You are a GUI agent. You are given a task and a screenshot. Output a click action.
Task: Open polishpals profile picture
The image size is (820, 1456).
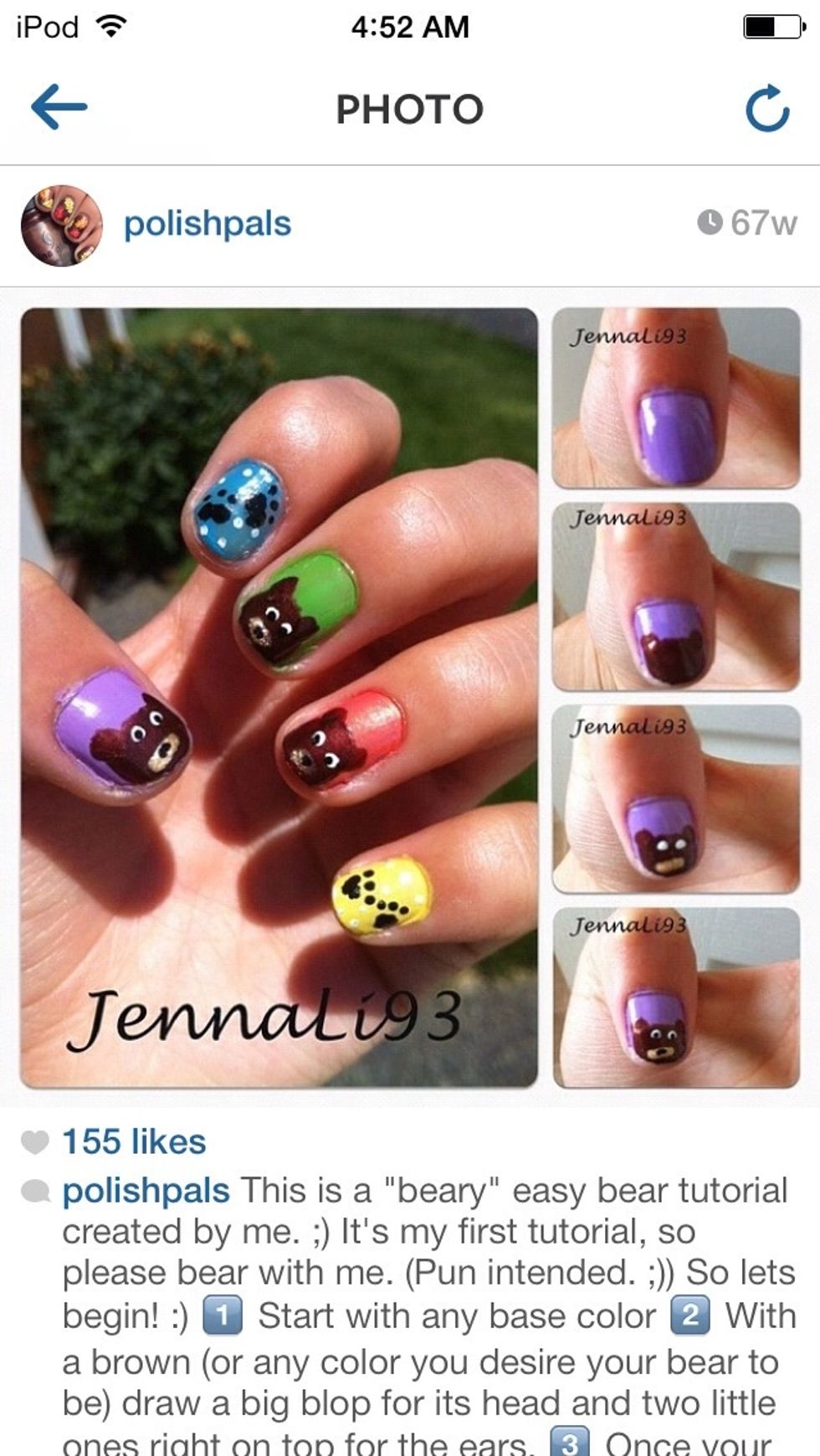[x=61, y=226]
